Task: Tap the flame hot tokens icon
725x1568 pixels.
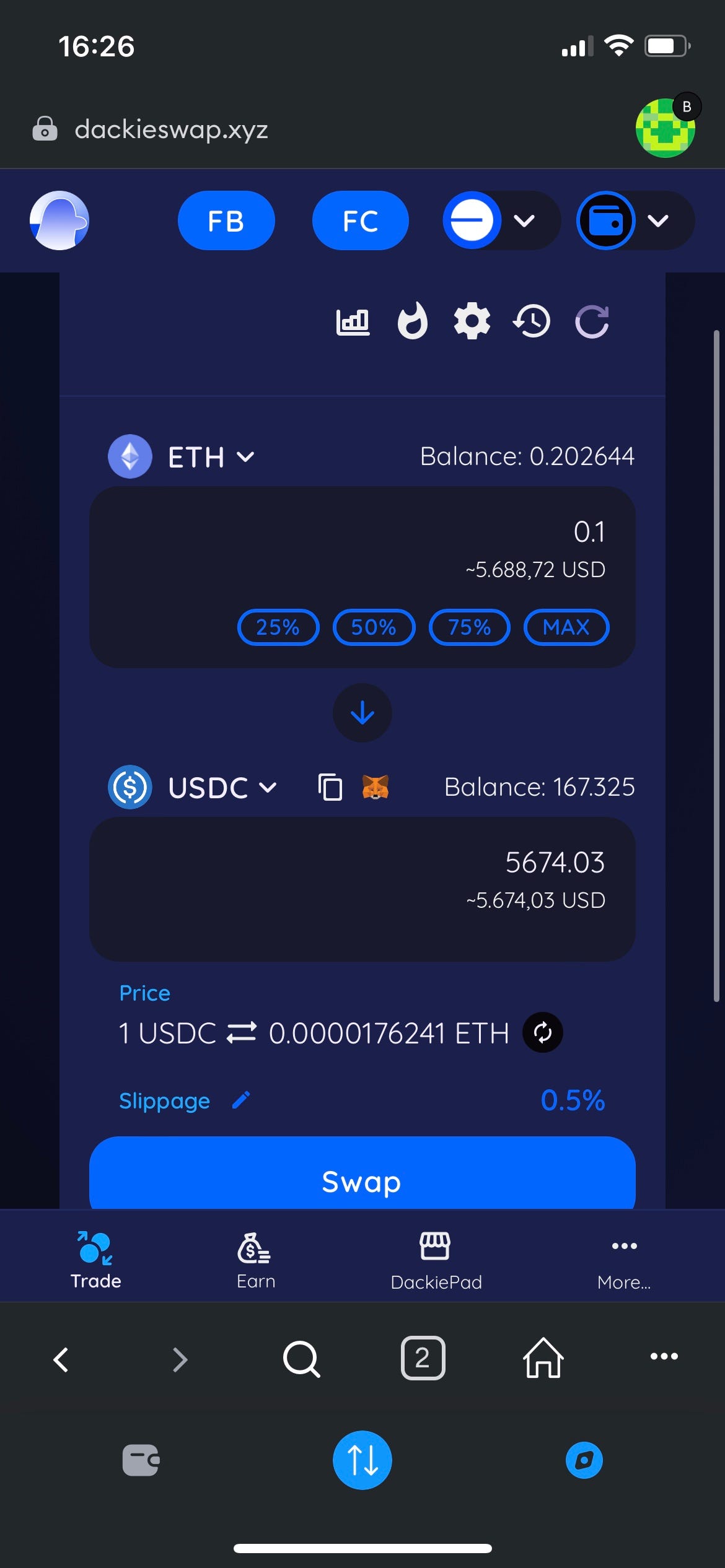Action: [x=413, y=321]
